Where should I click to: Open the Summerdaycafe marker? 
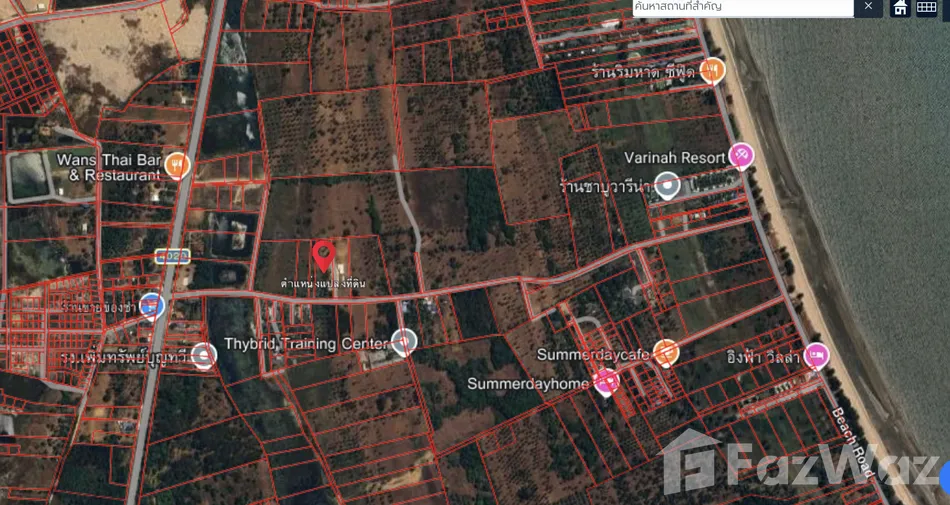click(x=665, y=353)
